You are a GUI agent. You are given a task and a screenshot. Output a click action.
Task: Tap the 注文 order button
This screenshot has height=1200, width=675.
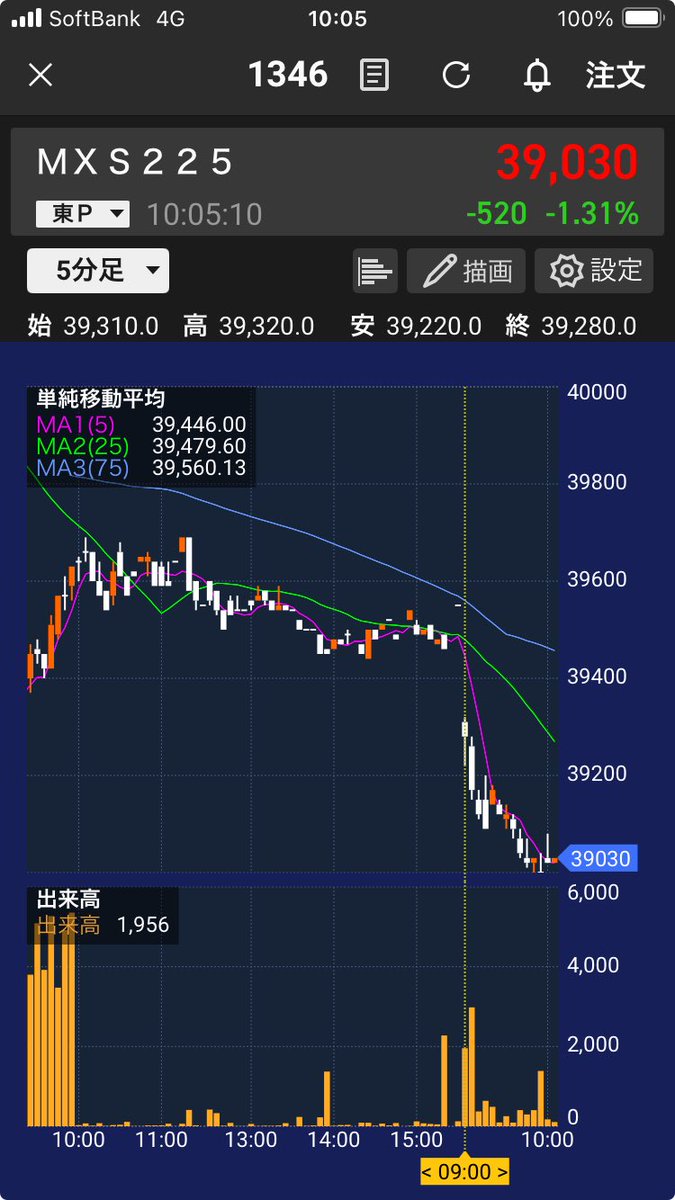coord(616,75)
